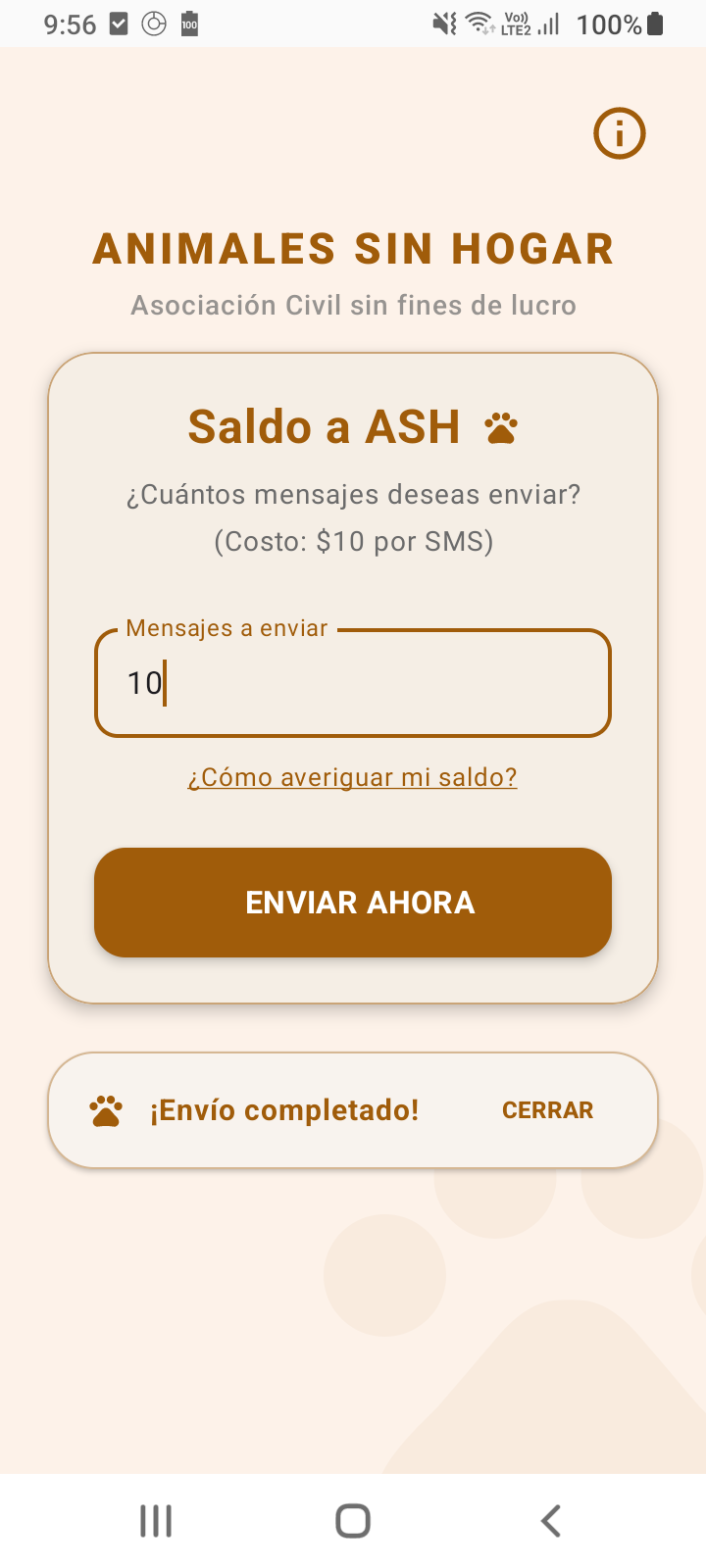Screen dimensions: 706x1568
Task: Click the battery indicator next to 100%
Action: point(653,24)
